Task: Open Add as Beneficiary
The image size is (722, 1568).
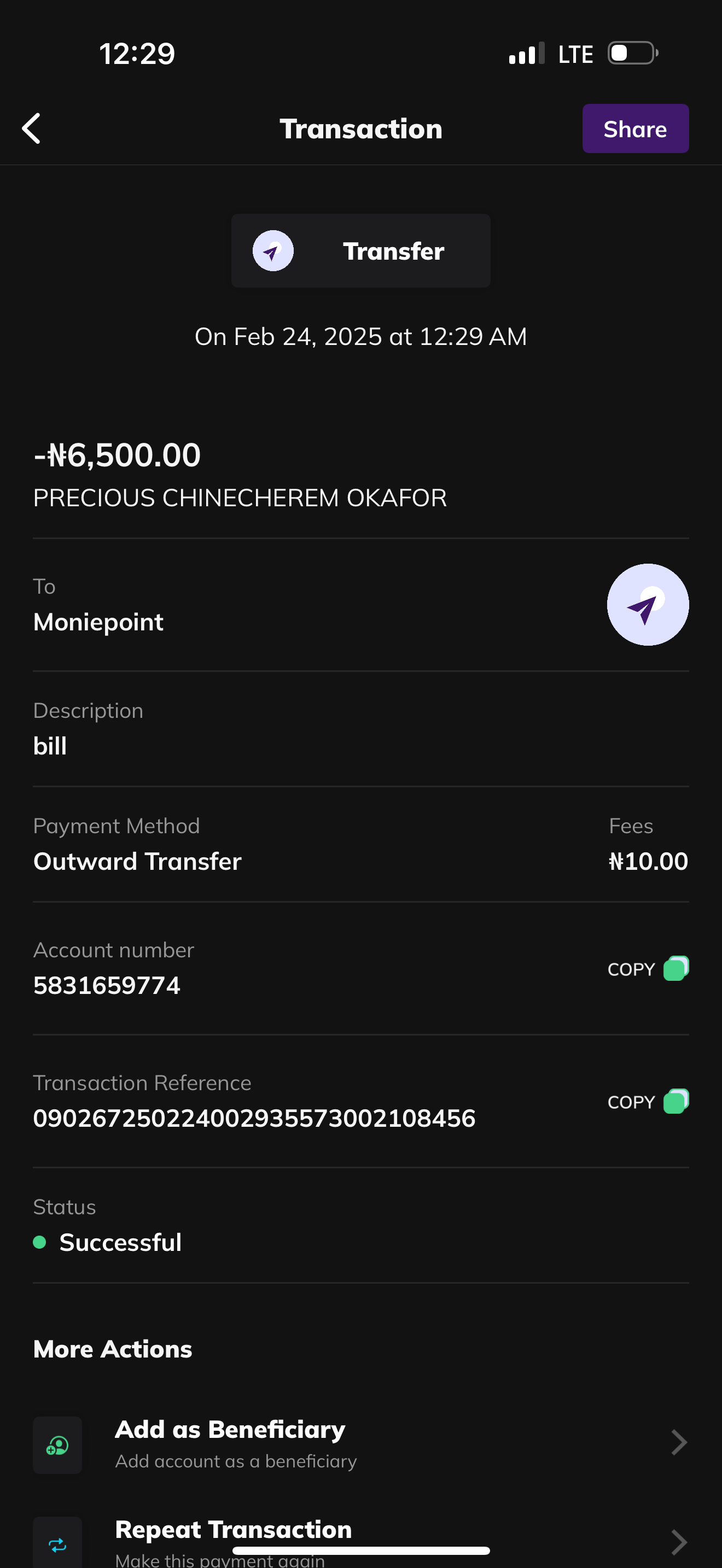Action: coord(360,1444)
